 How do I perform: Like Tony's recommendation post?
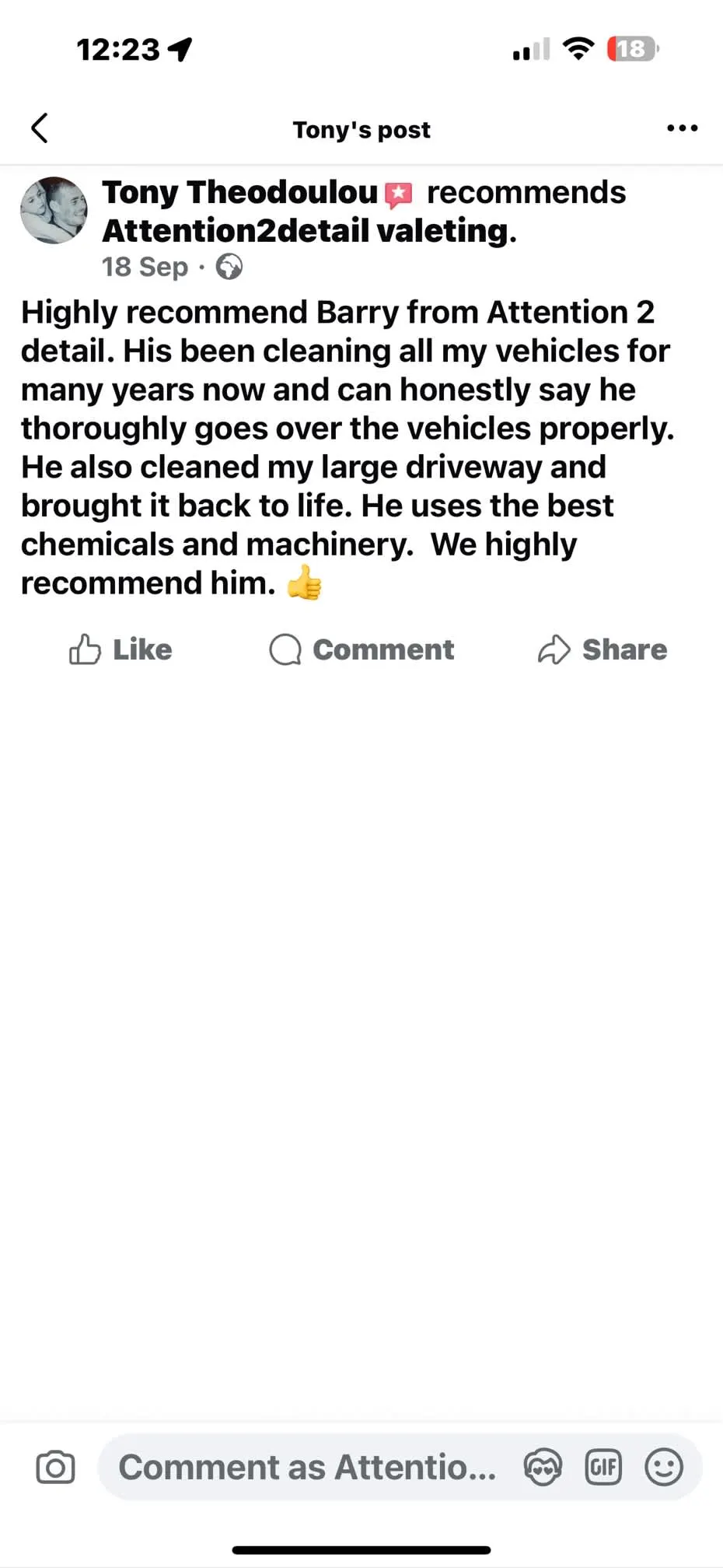point(120,649)
